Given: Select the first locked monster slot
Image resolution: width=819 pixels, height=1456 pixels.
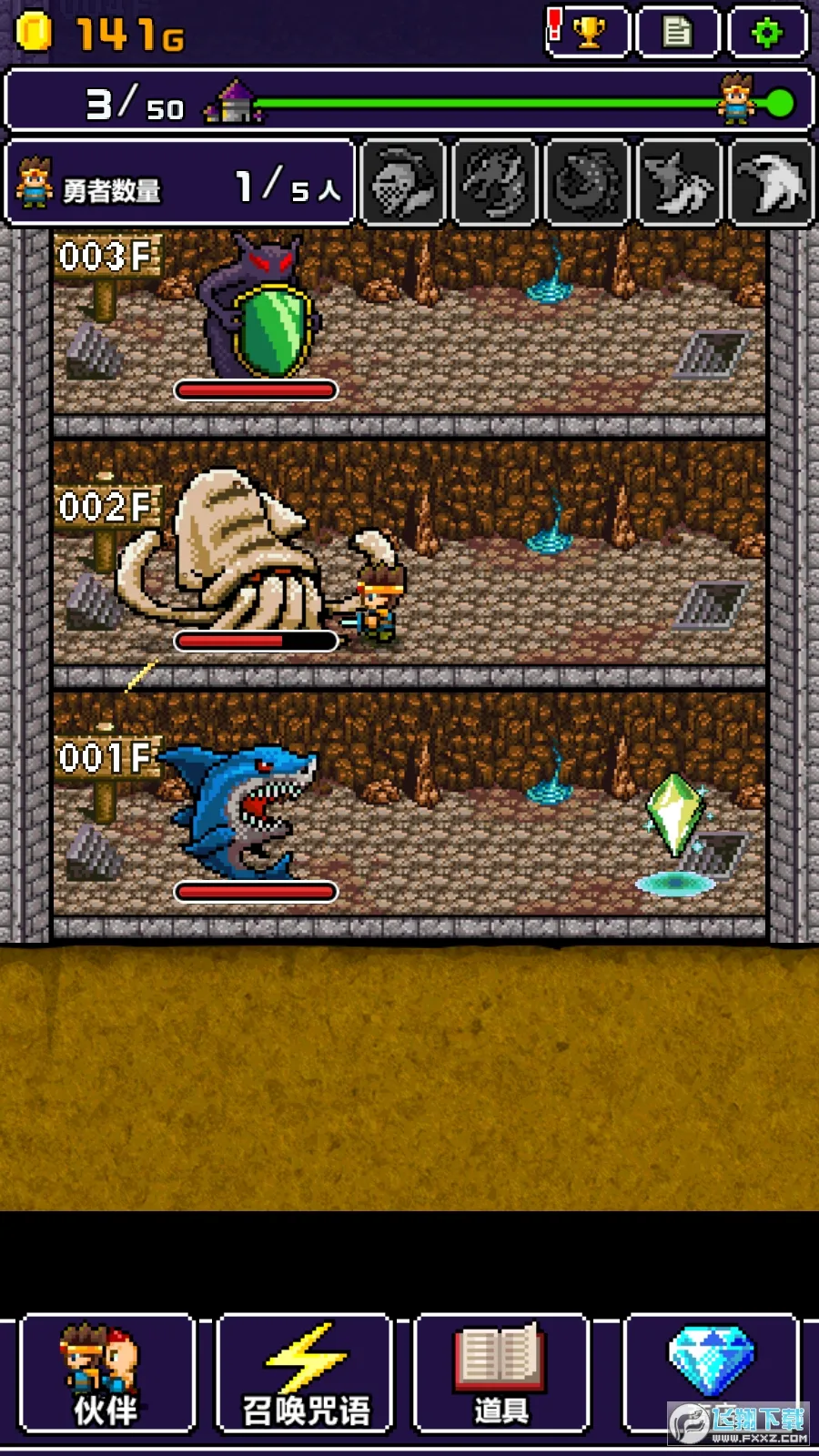Looking at the screenshot, I should 403,182.
